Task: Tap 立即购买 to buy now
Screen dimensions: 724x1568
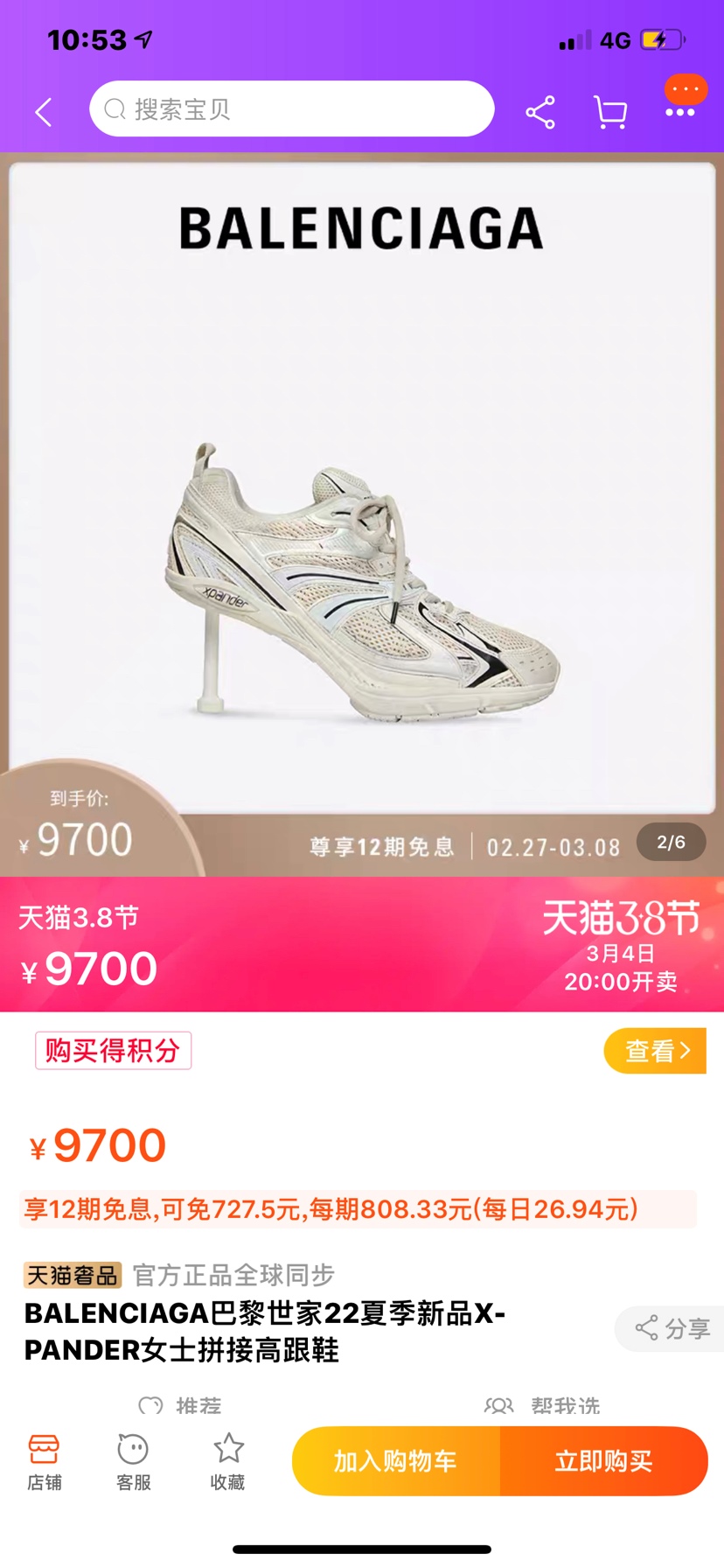Action: click(603, 1461)
